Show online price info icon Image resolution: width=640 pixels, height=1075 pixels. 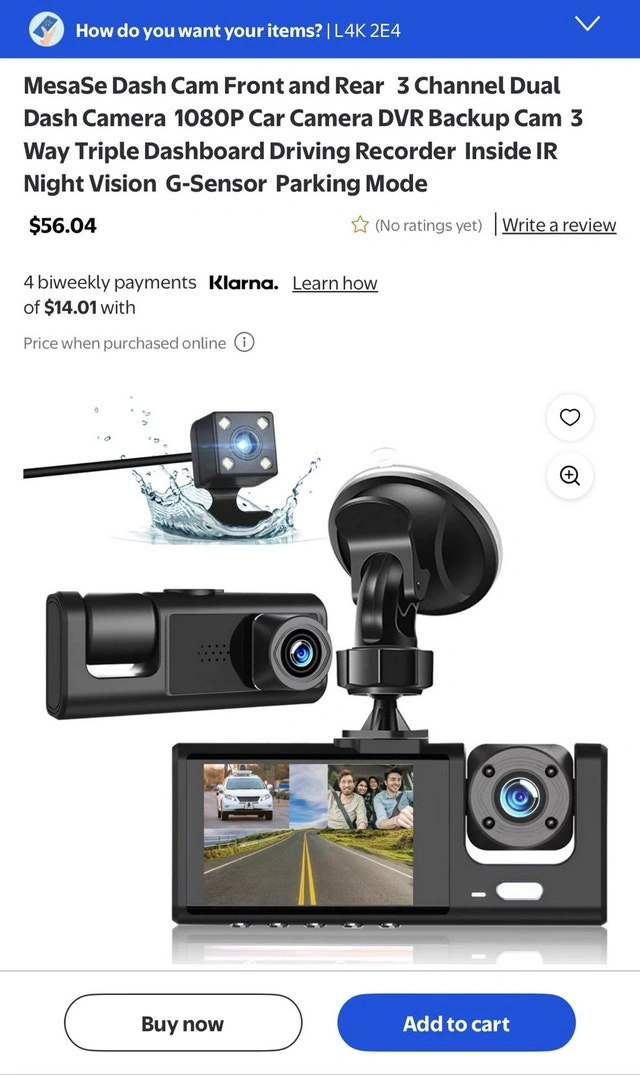[244, 342]
